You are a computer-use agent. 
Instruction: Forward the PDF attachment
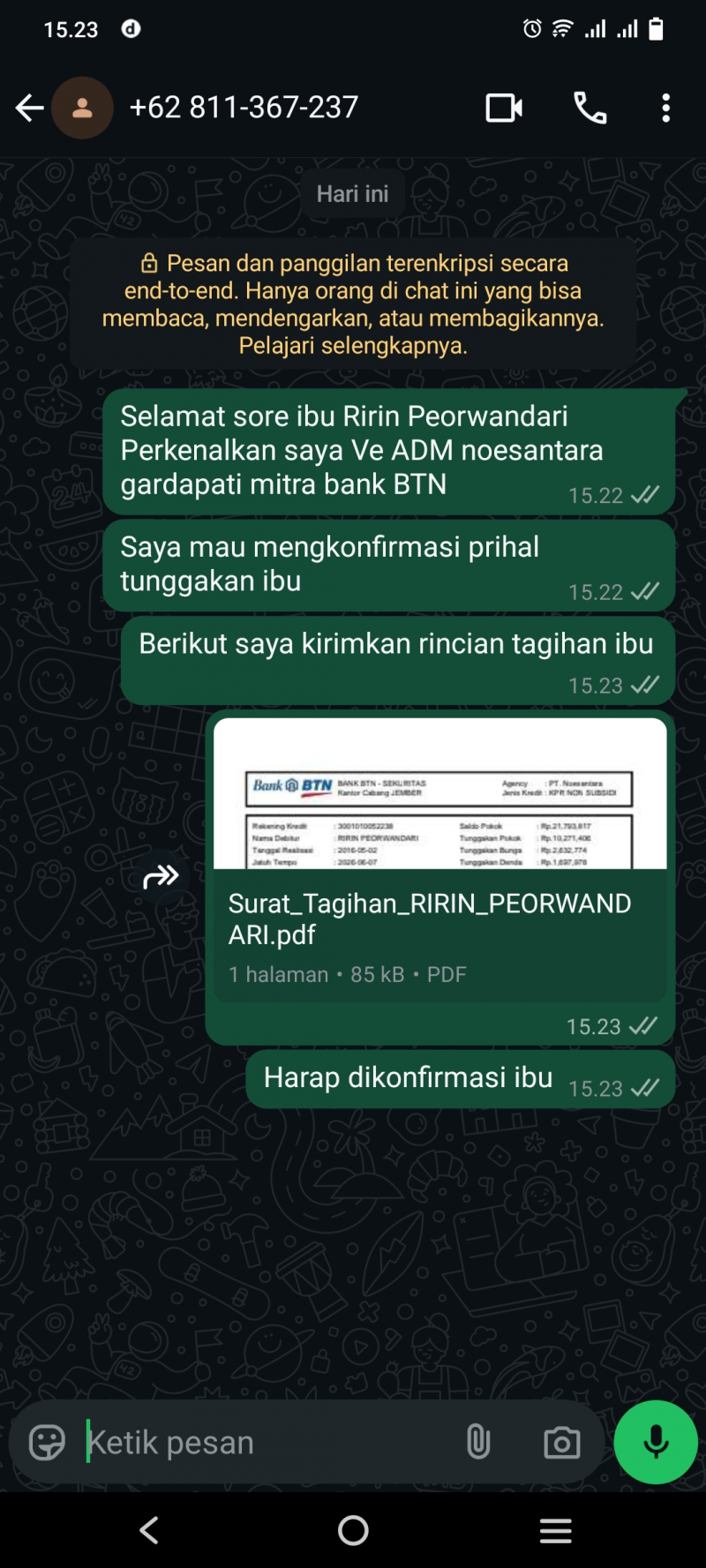161,876
